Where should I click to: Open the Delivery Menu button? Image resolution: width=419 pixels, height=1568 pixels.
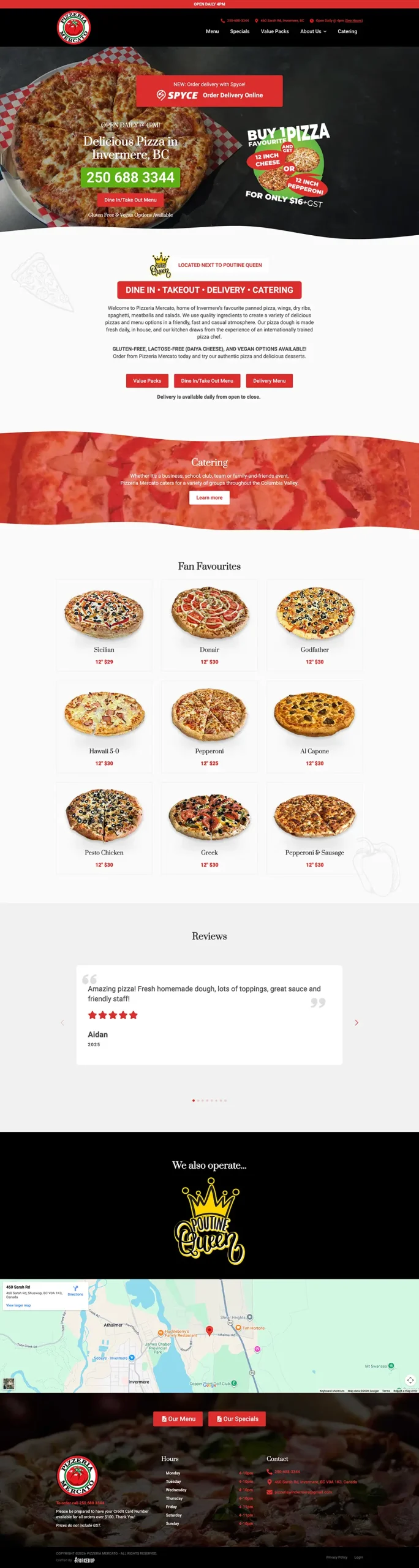pyautogui.click(x=269, y=380)
